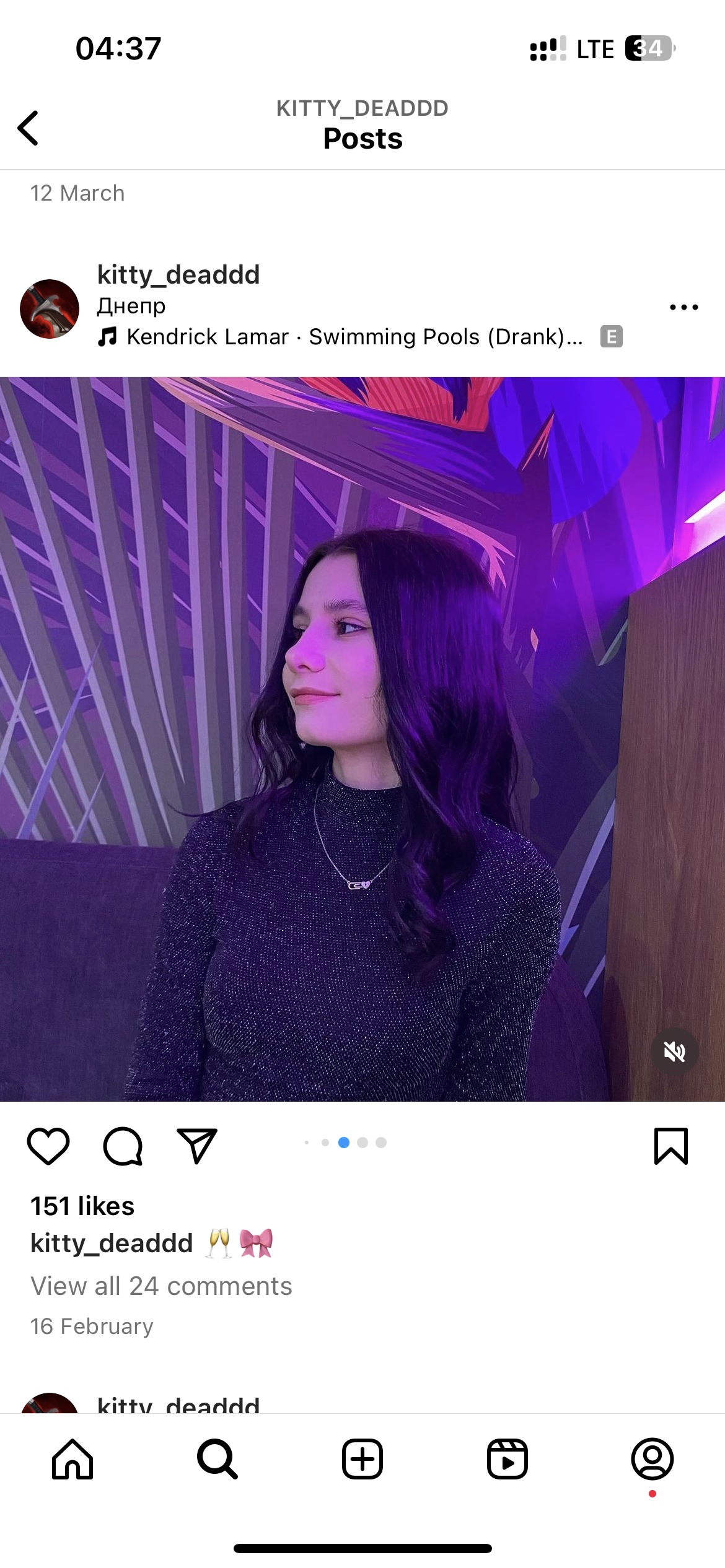Open kitty_deaddd's profile picture
The image size is (725, 1568).
pos(50,308)
